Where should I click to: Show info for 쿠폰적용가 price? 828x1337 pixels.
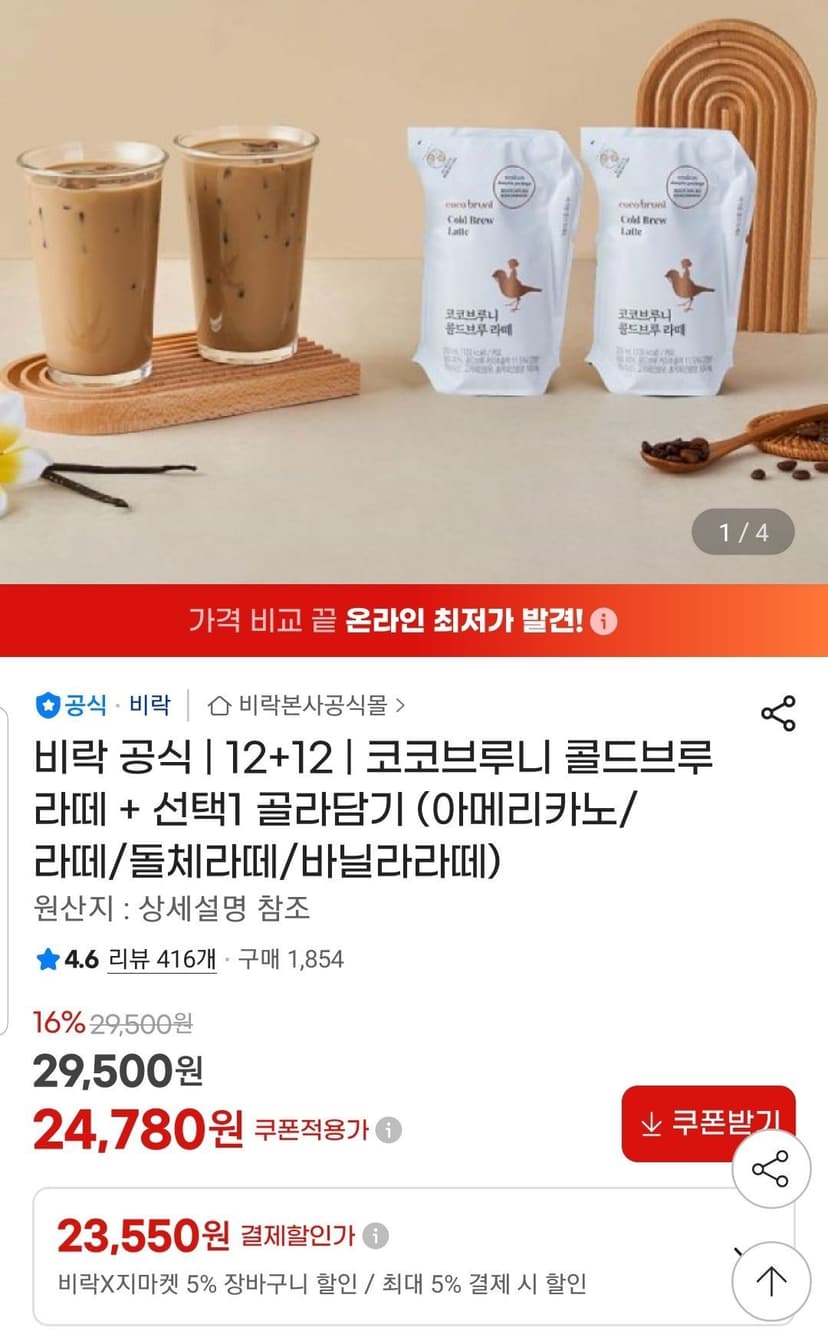pyautogui.click(x=388, y=1130)
